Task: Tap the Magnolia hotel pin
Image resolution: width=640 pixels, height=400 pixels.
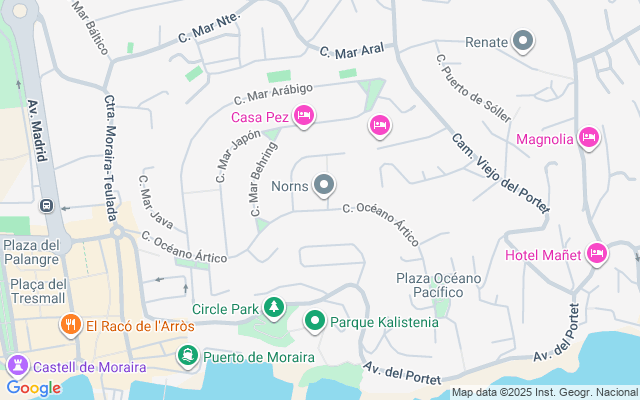Action: point(588,137)
